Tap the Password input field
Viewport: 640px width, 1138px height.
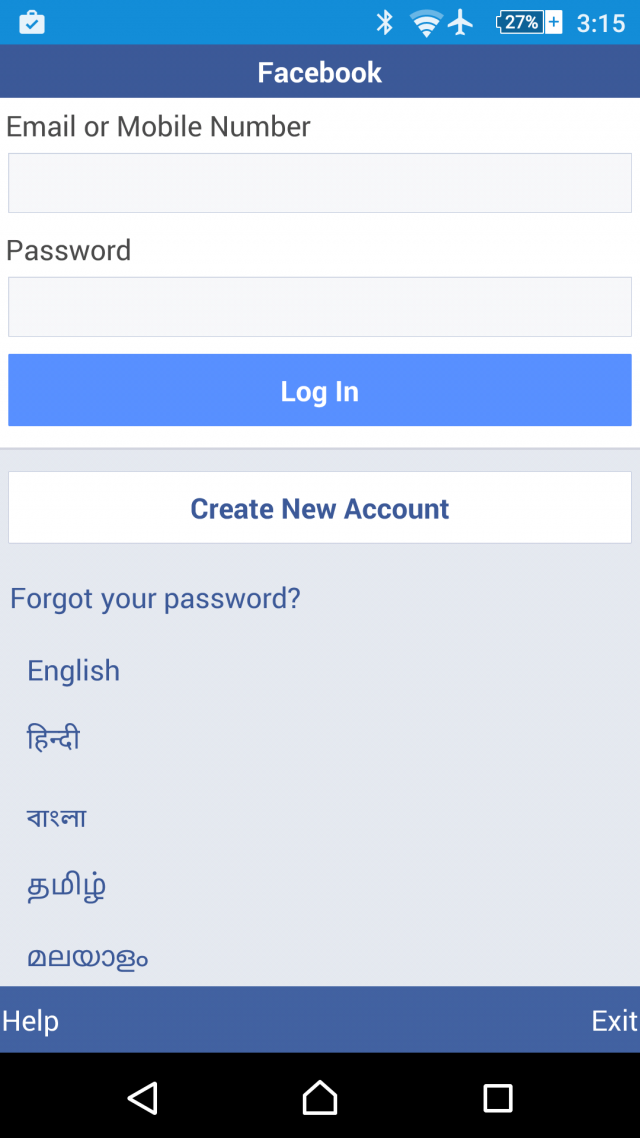pos(320,307)
